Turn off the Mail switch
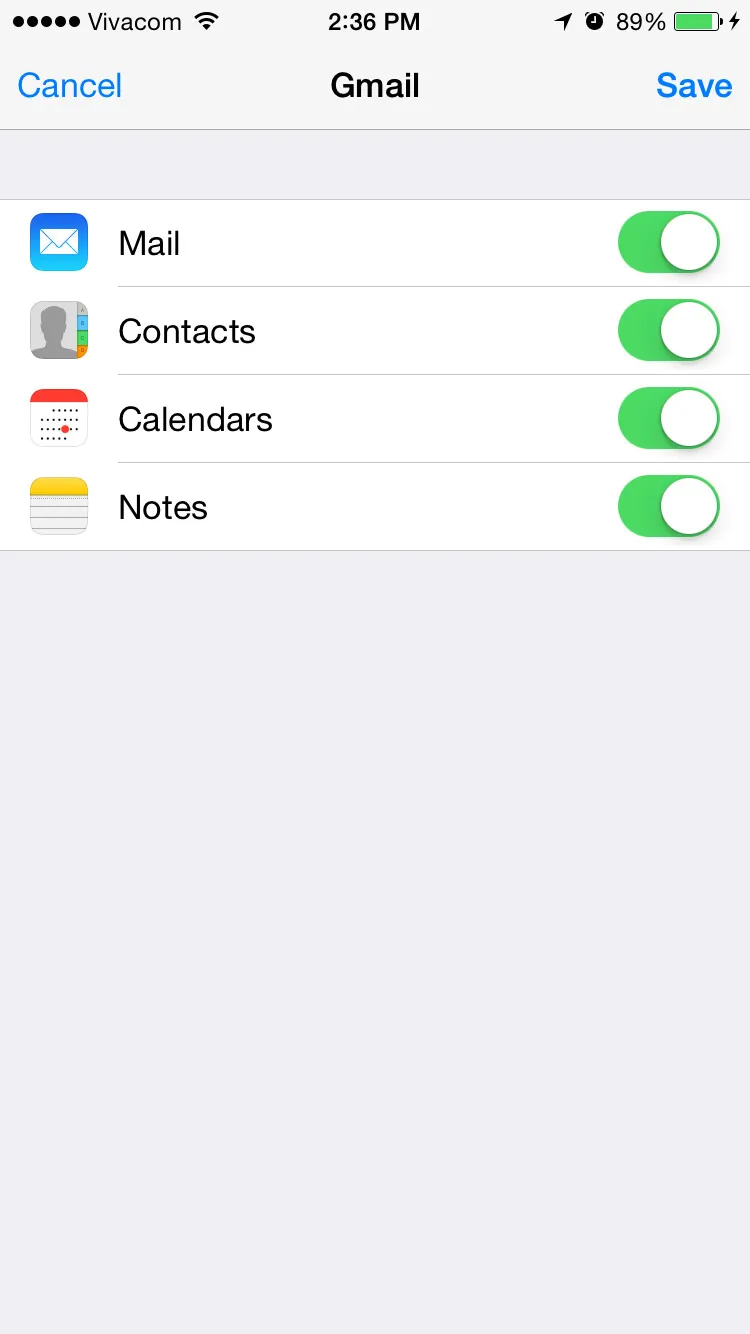 (x=668, y=243)
